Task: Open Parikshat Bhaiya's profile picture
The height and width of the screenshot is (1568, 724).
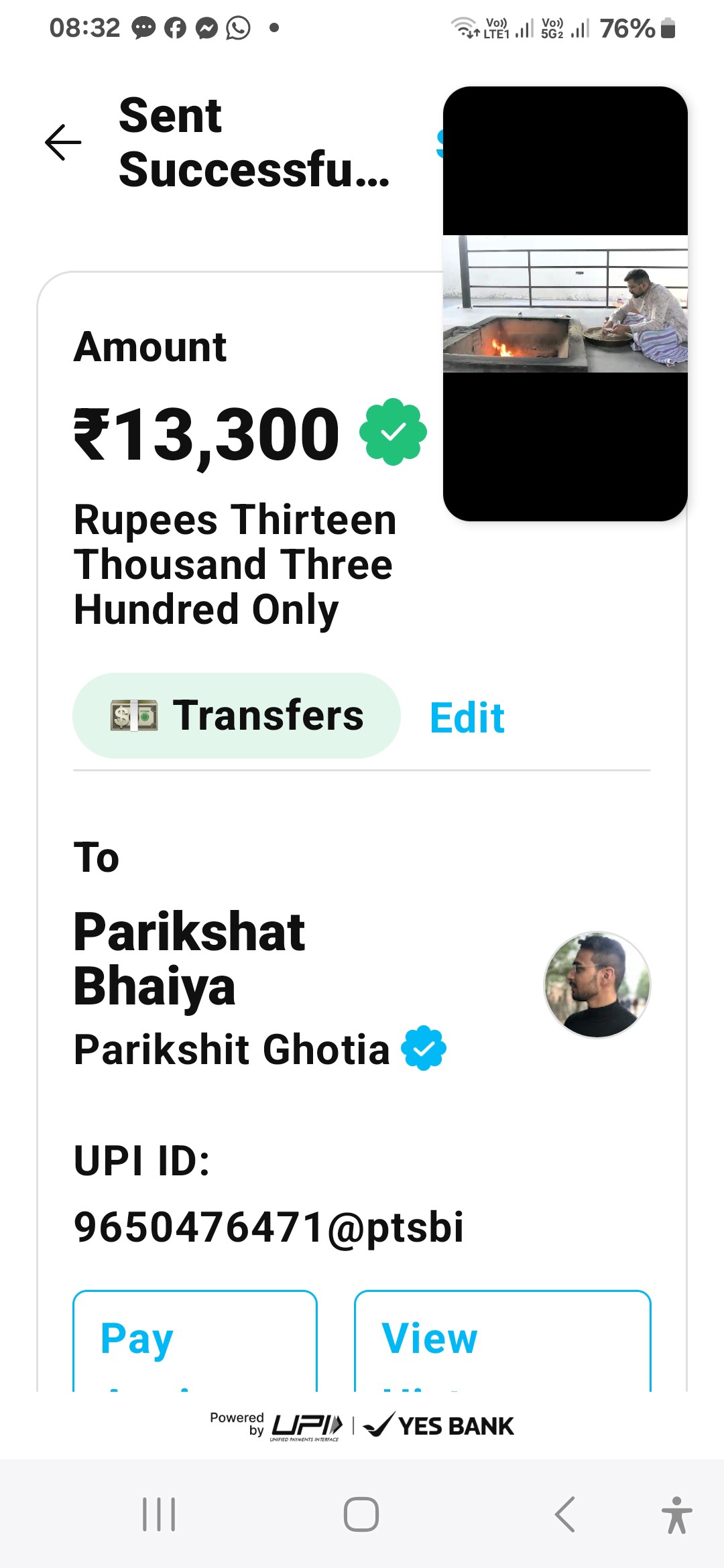Action: (x=597, y=984)
